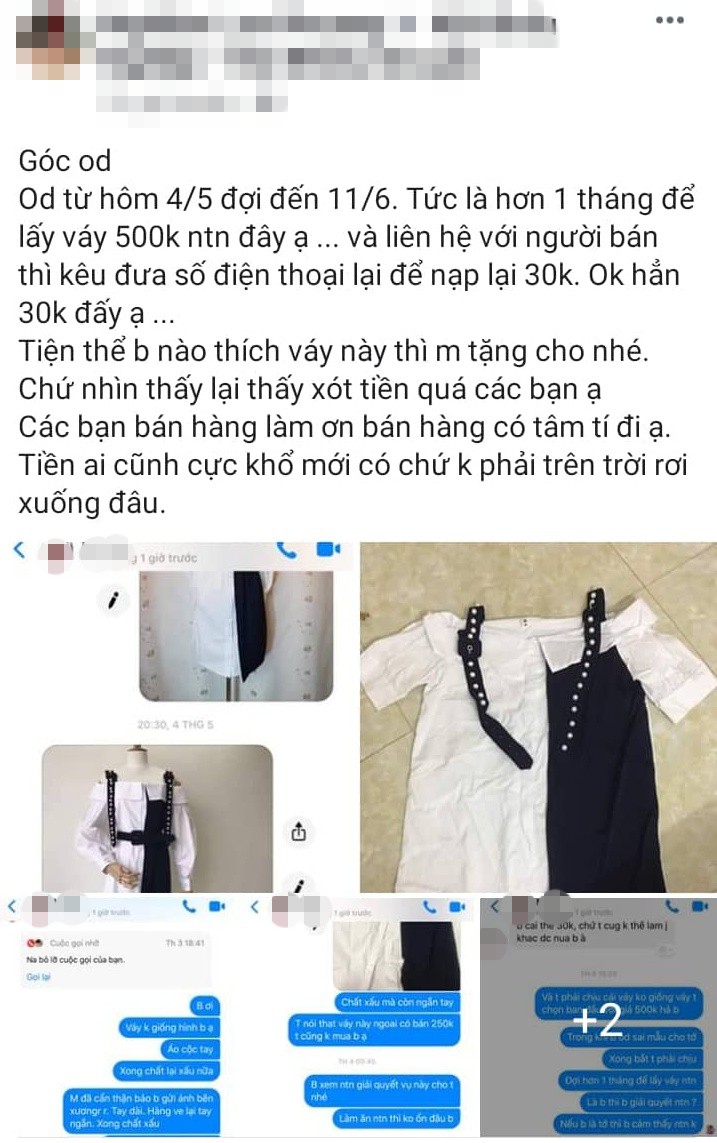The width and height of the screenshot is (717, 1143).
Task: Open the chat screenshot mentioning 250k price
Action: [358, 1017]
